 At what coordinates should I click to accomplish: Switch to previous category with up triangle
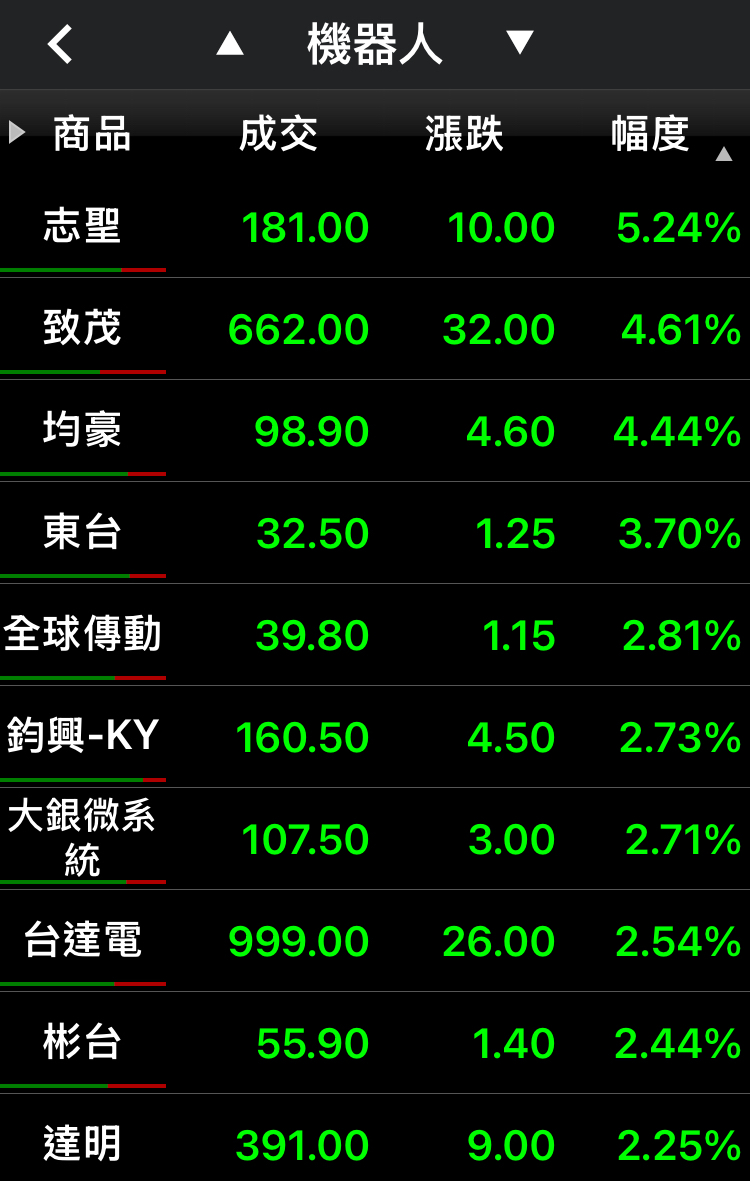pos(230,43)
